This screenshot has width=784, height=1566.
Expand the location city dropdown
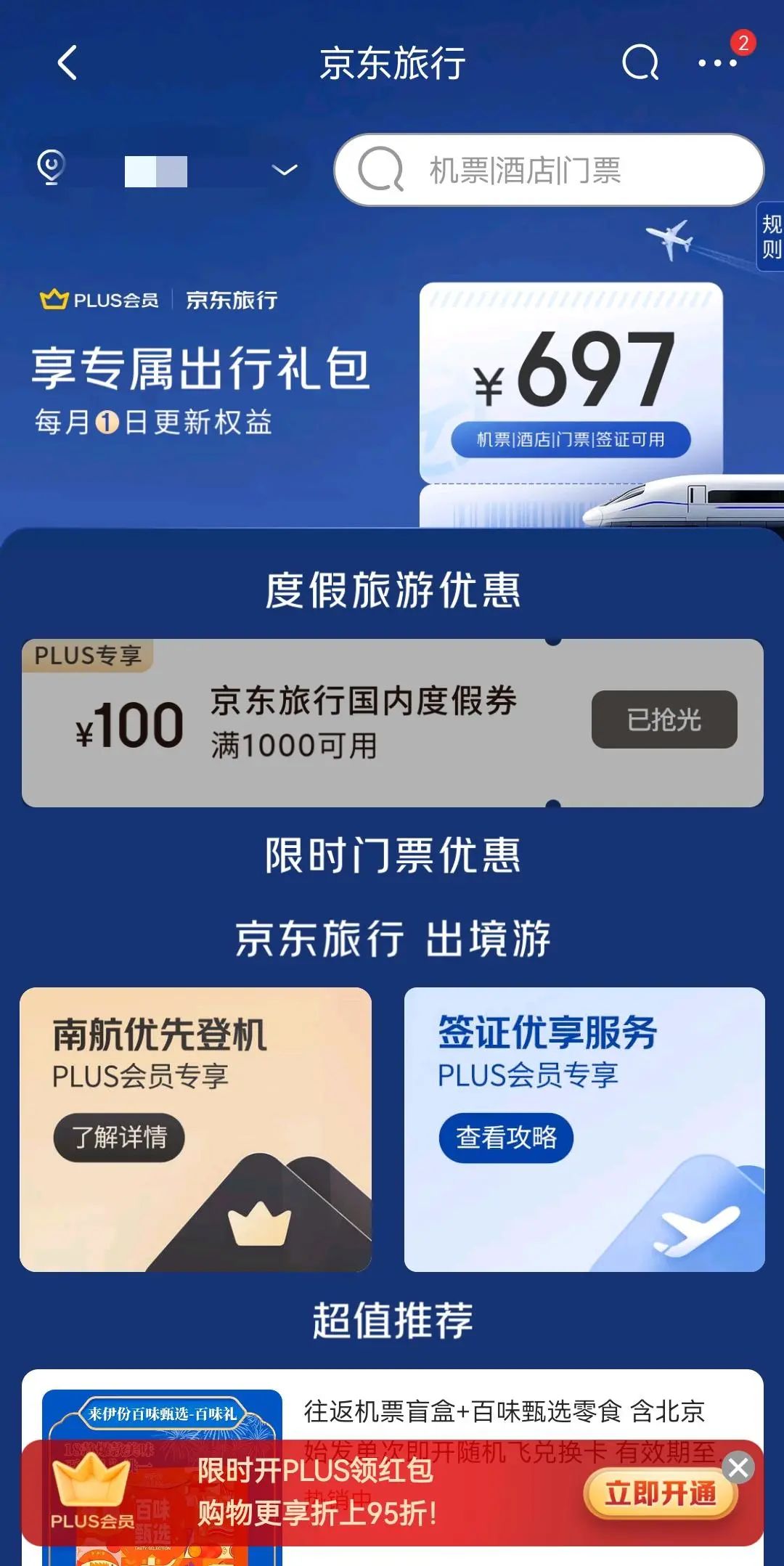point(284,170)
